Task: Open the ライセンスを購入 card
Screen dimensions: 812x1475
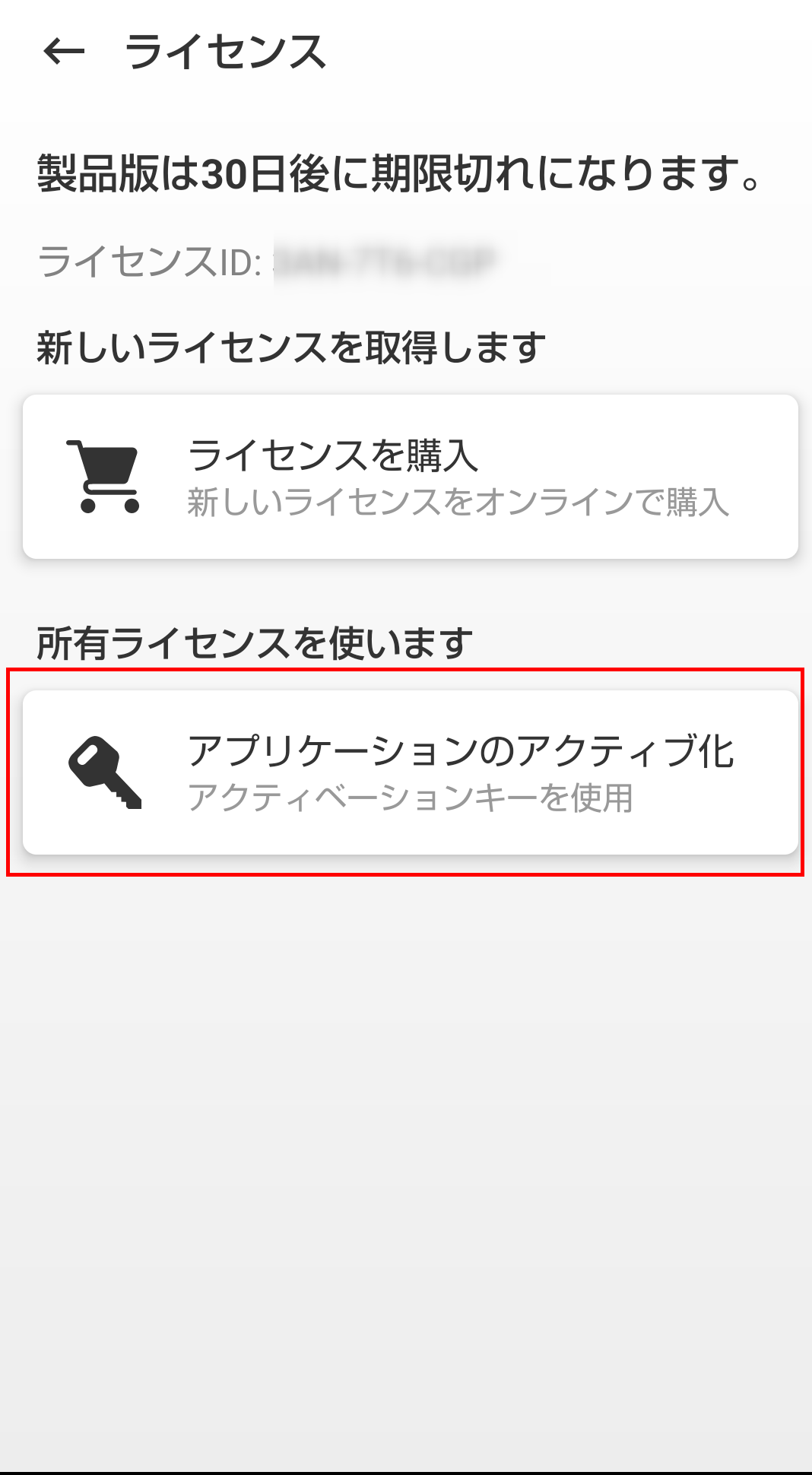Action: tap(410, 477)
